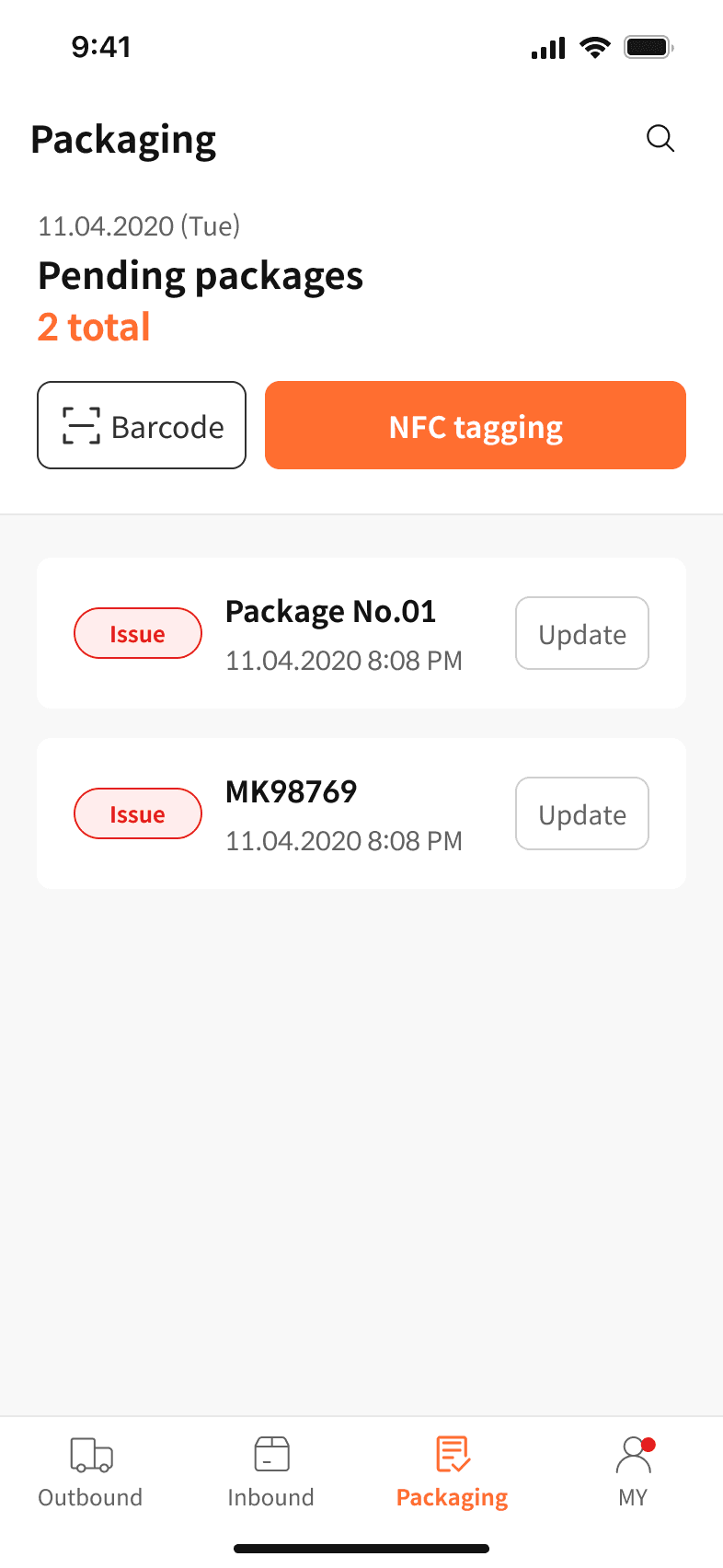Go to the Inbound tab
The image size is (723, 1568).
(x=271, y=1471)
